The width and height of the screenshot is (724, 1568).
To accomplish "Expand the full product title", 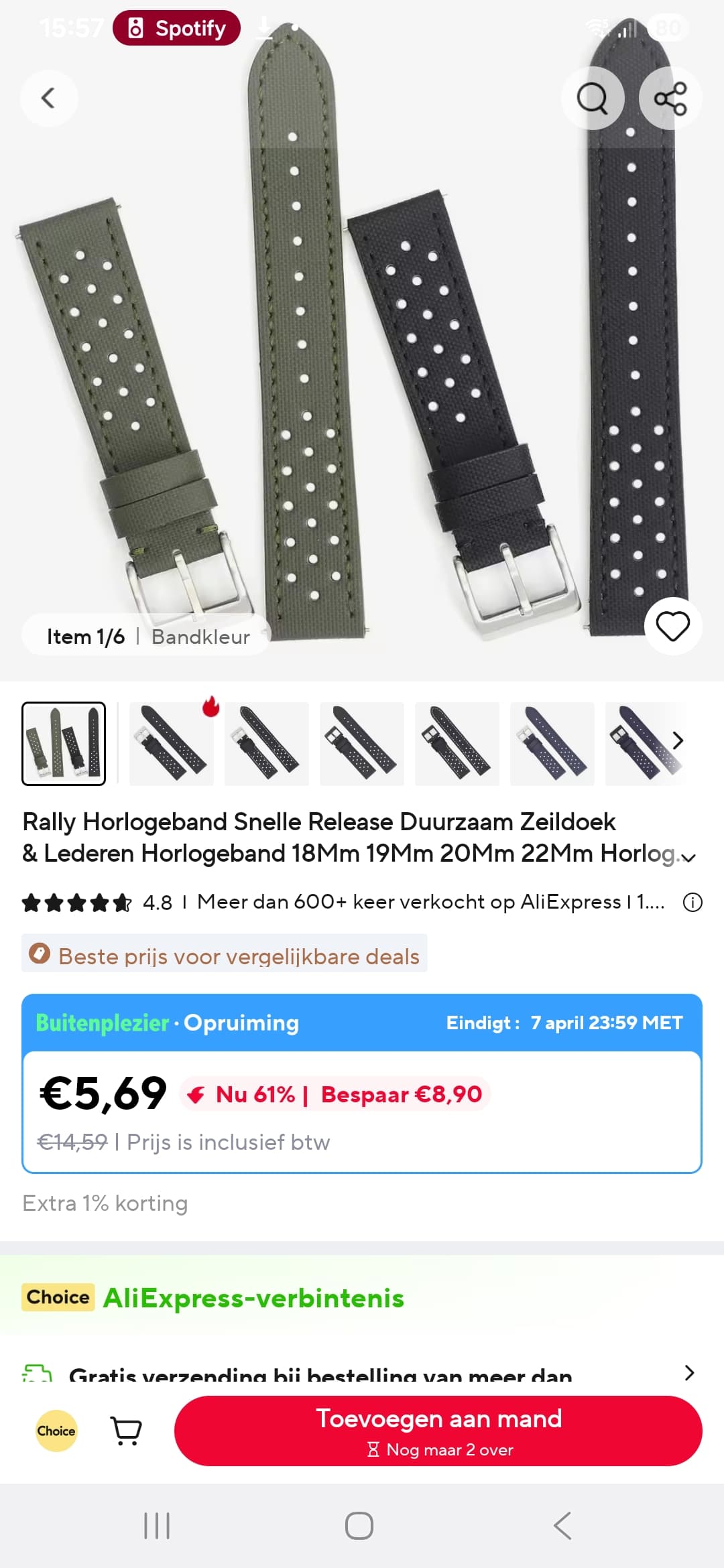I will (688, 857).
